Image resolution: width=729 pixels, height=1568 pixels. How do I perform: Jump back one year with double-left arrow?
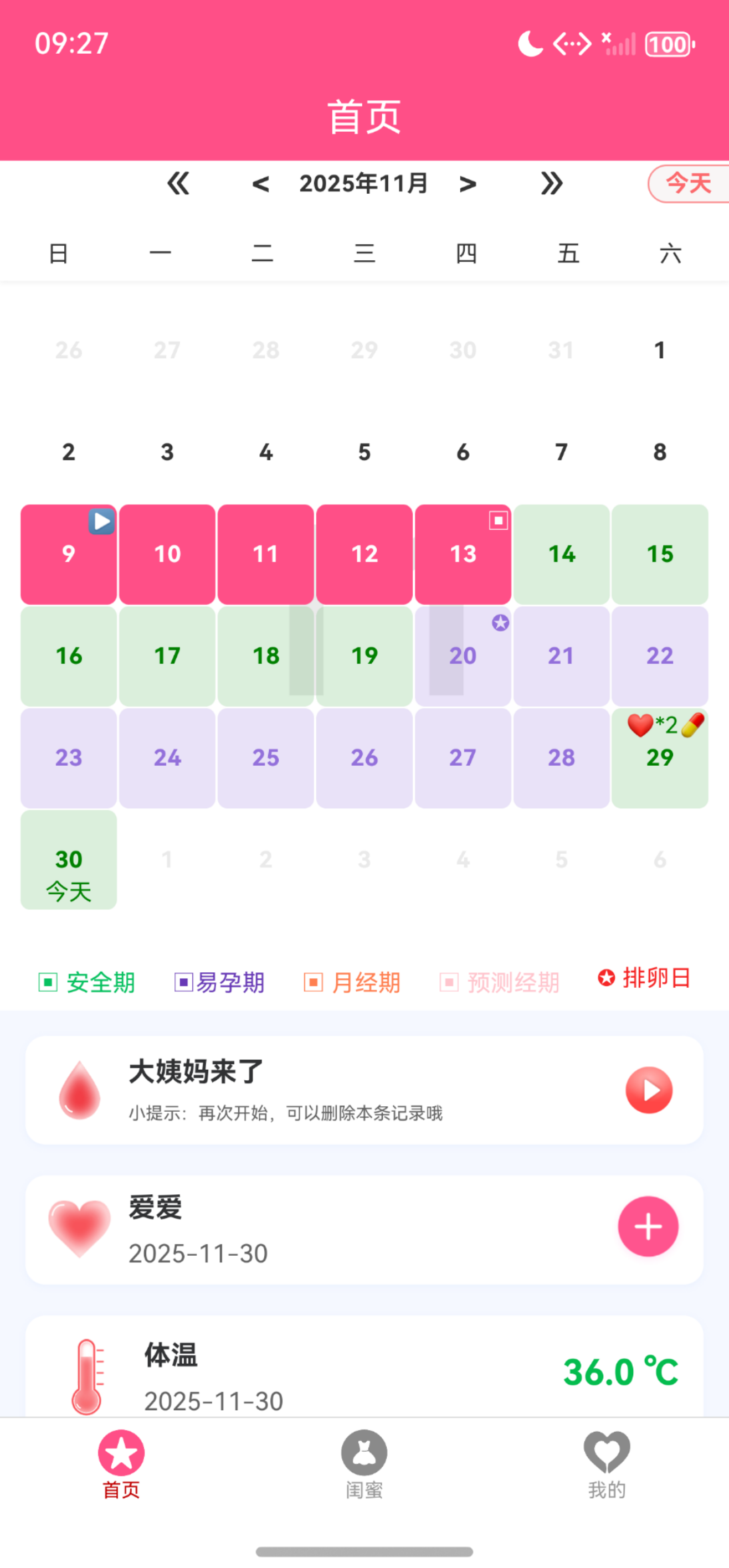click(178, 183)
